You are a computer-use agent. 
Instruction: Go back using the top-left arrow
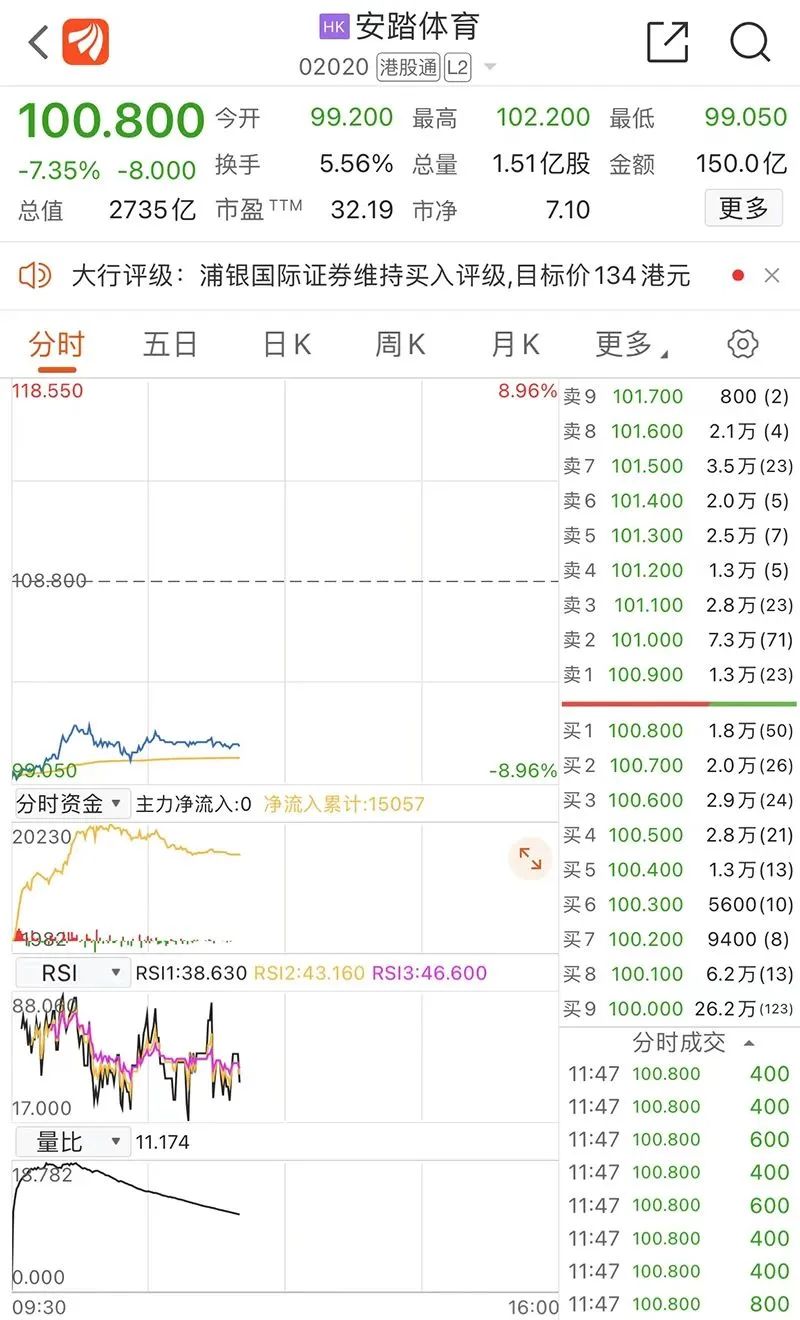coord(38,43)
